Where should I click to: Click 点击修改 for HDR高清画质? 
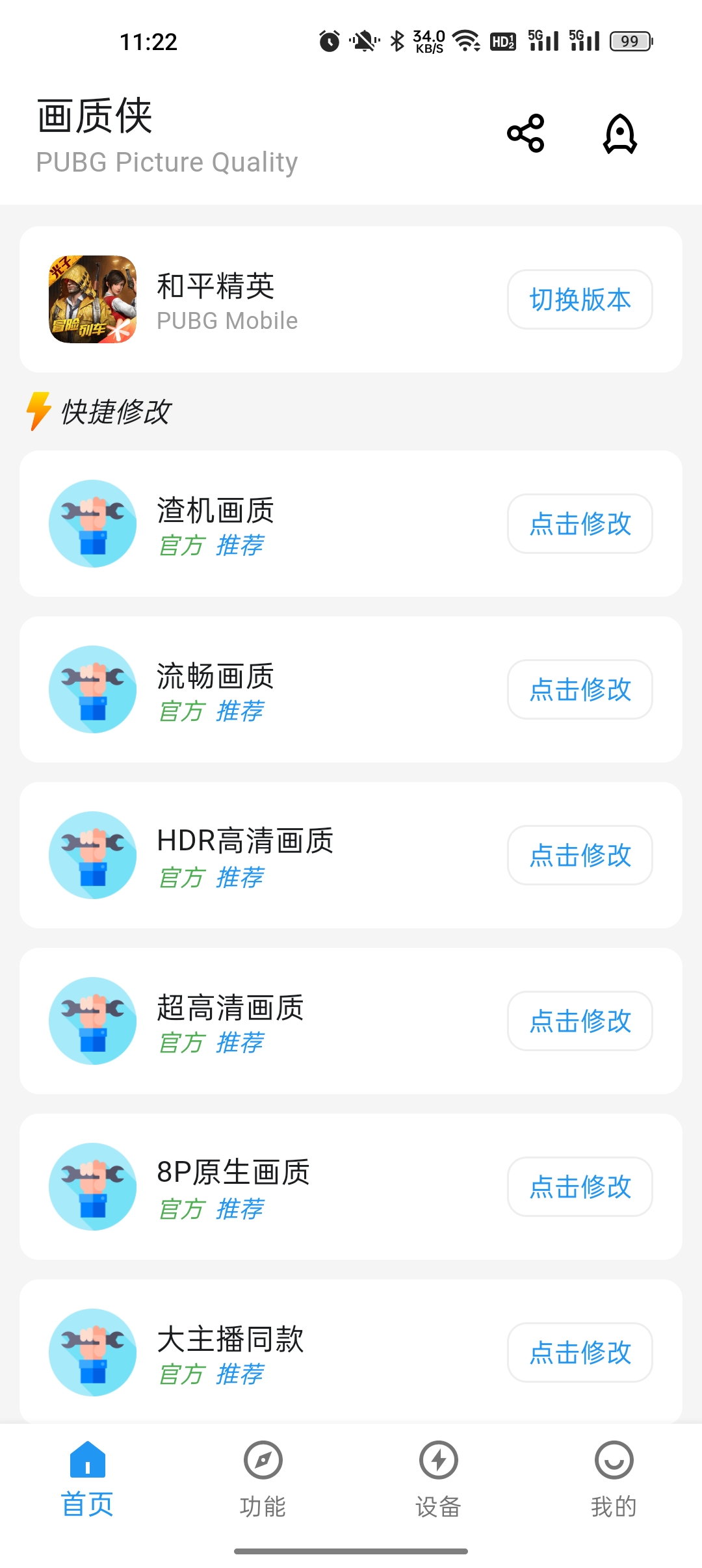(x=580, y=855)
